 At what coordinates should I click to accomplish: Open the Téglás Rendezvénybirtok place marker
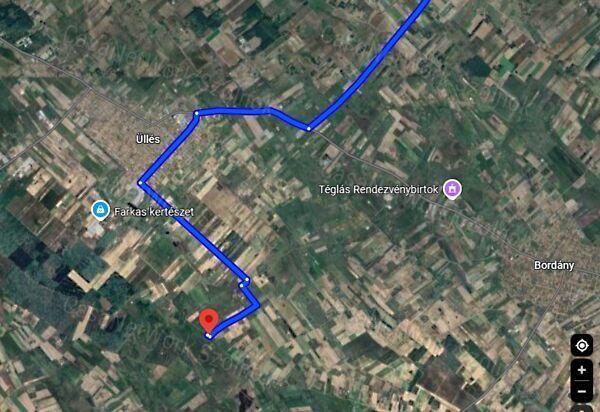point(452,188)
